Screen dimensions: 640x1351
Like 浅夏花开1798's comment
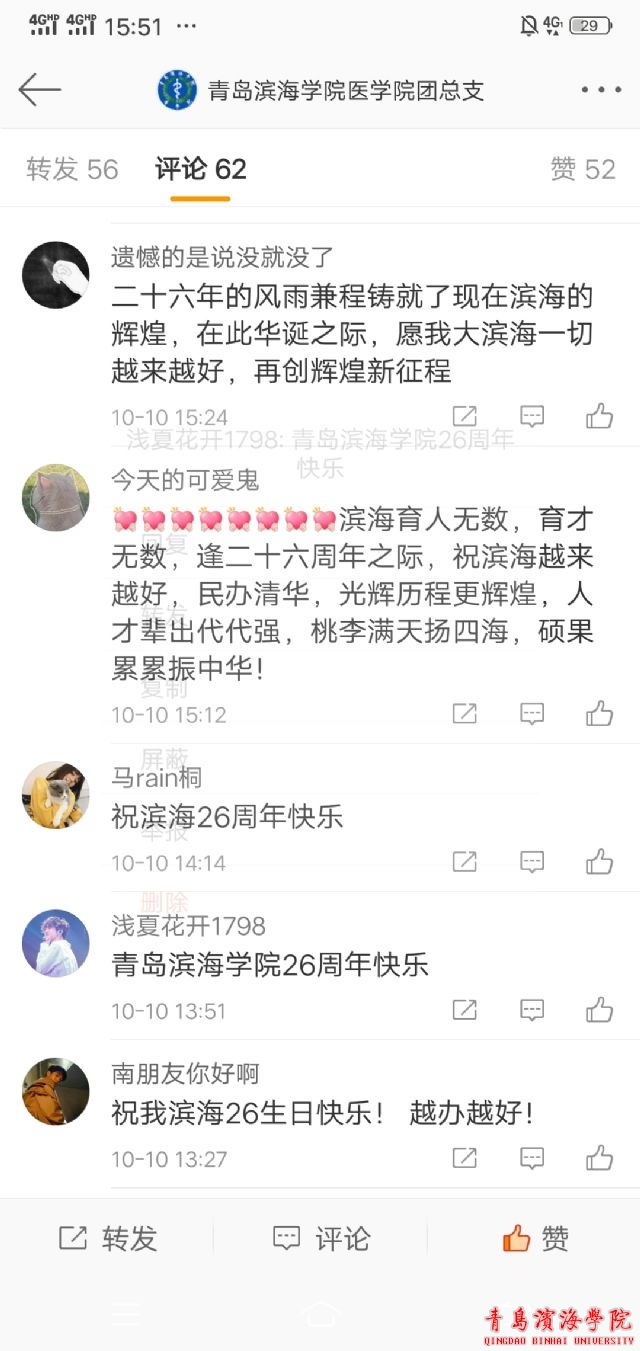tap(599, 1010)
